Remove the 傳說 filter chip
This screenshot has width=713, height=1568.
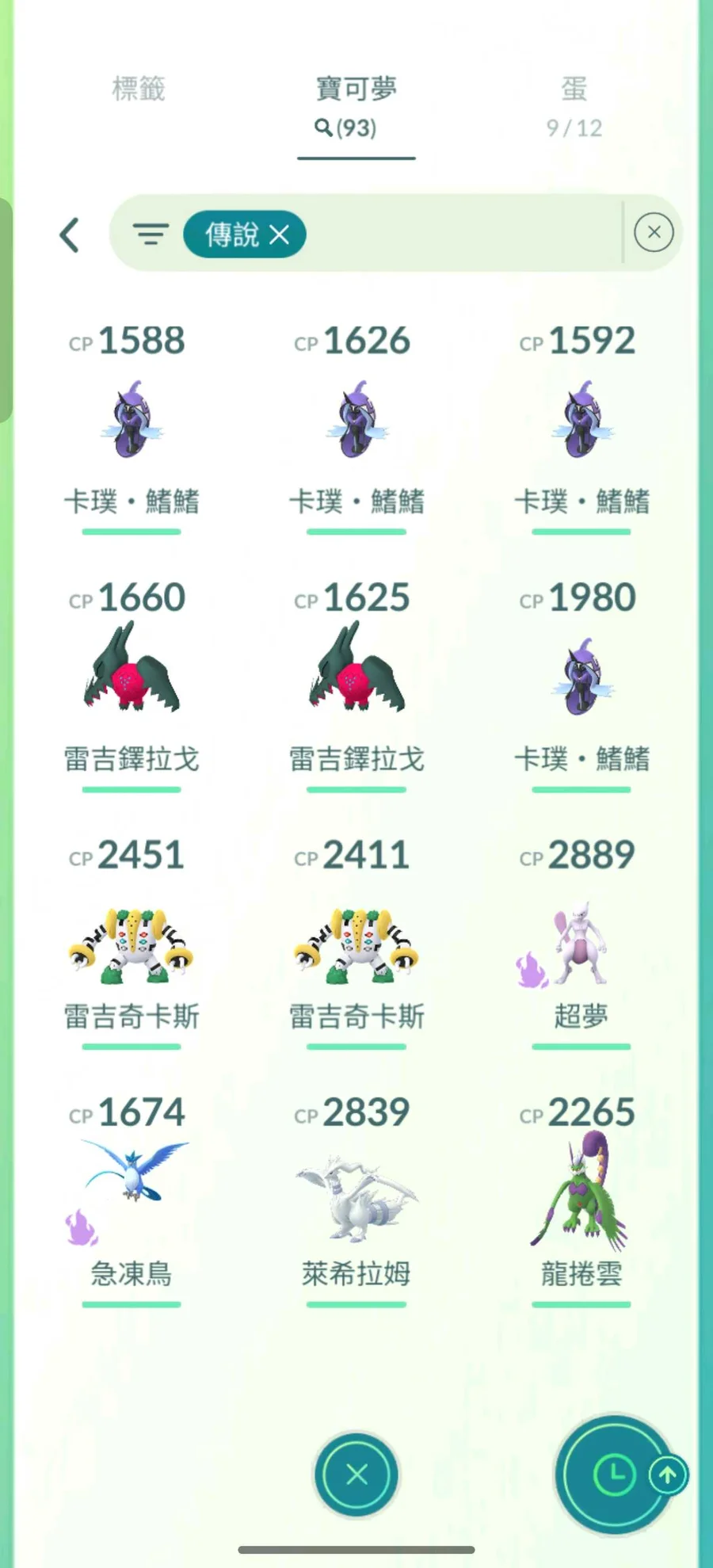279,235
